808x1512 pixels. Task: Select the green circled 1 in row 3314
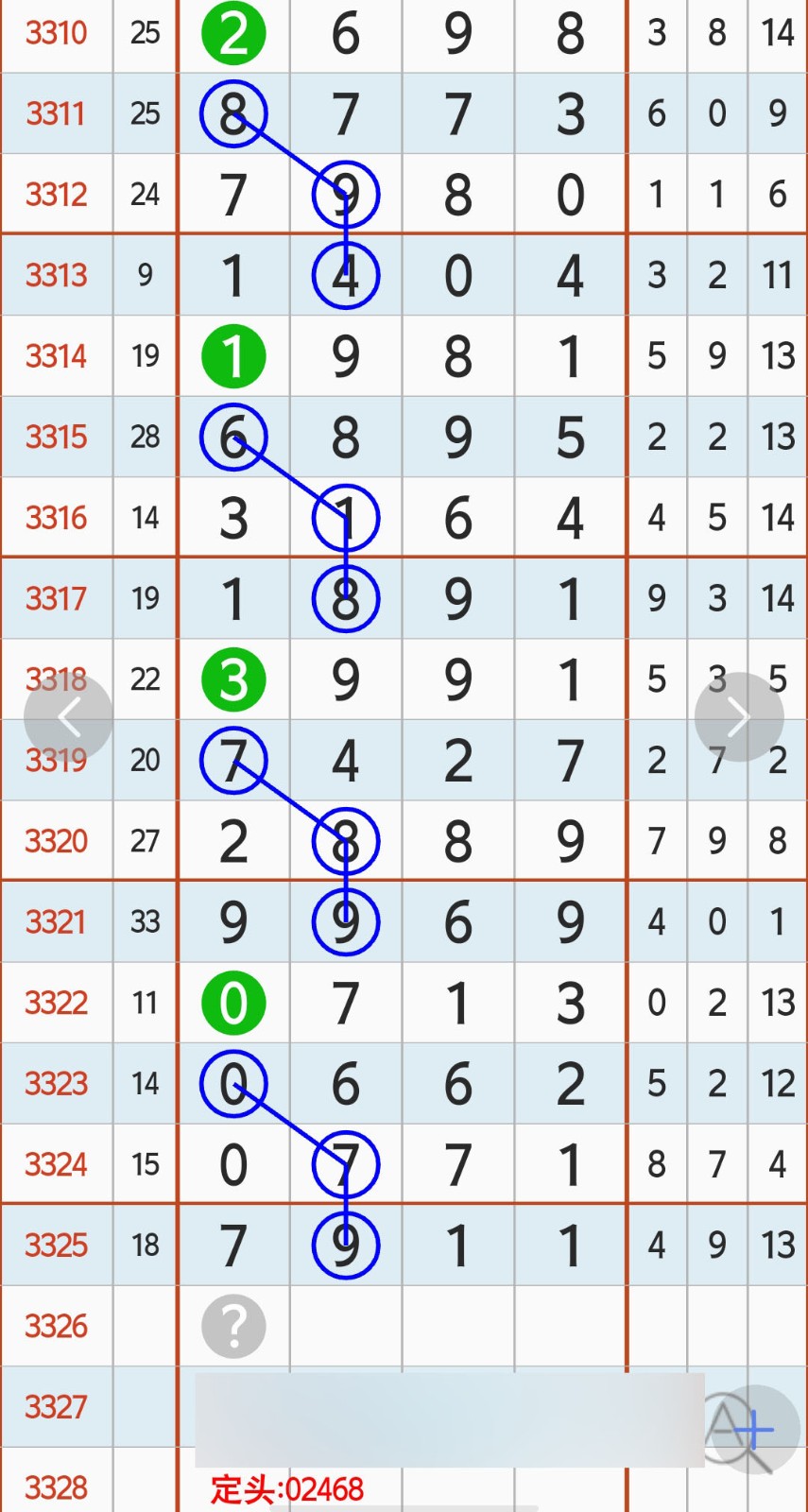(x=233, y=356)
